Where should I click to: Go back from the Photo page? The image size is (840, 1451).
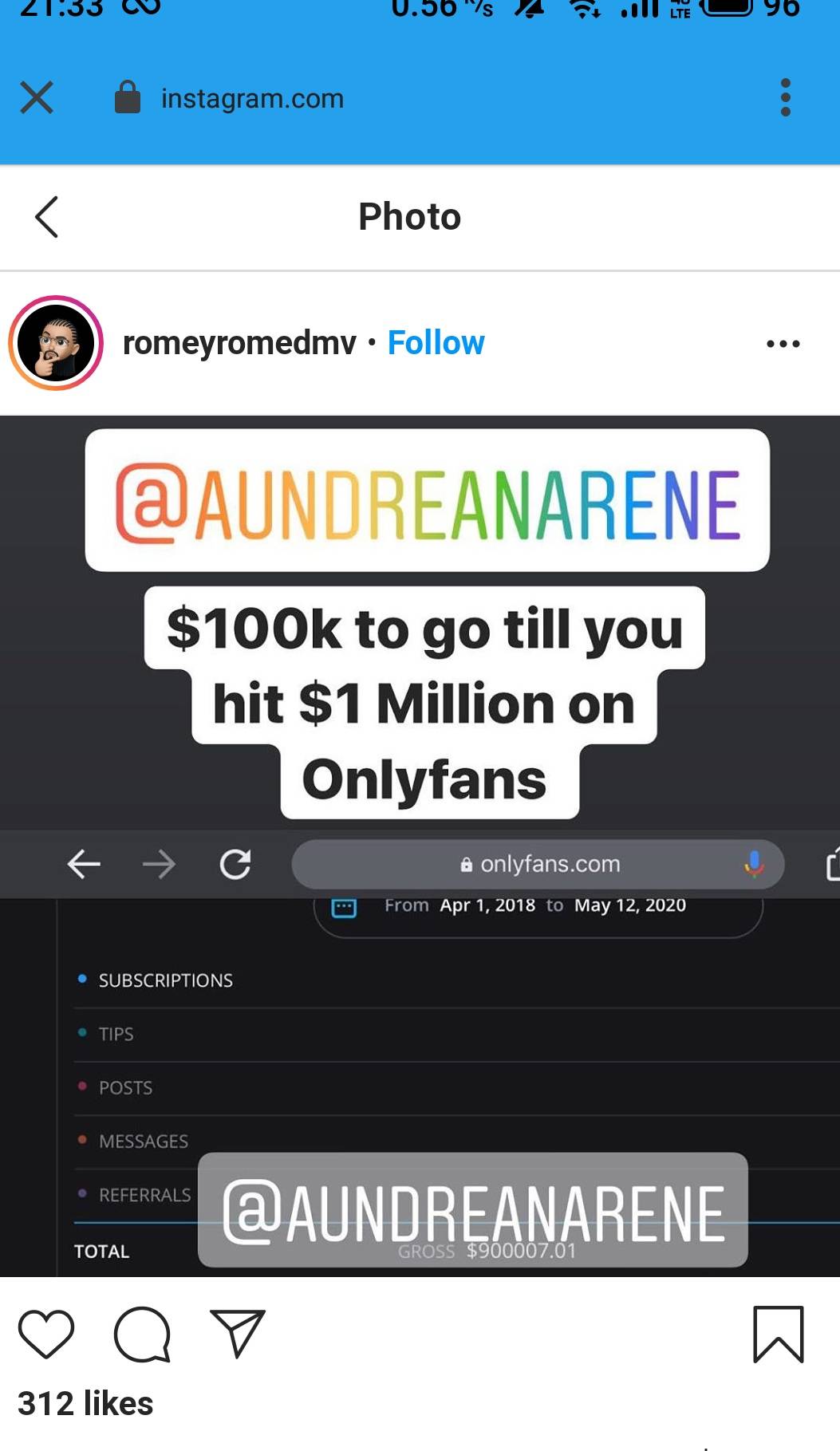pos(46,217)
